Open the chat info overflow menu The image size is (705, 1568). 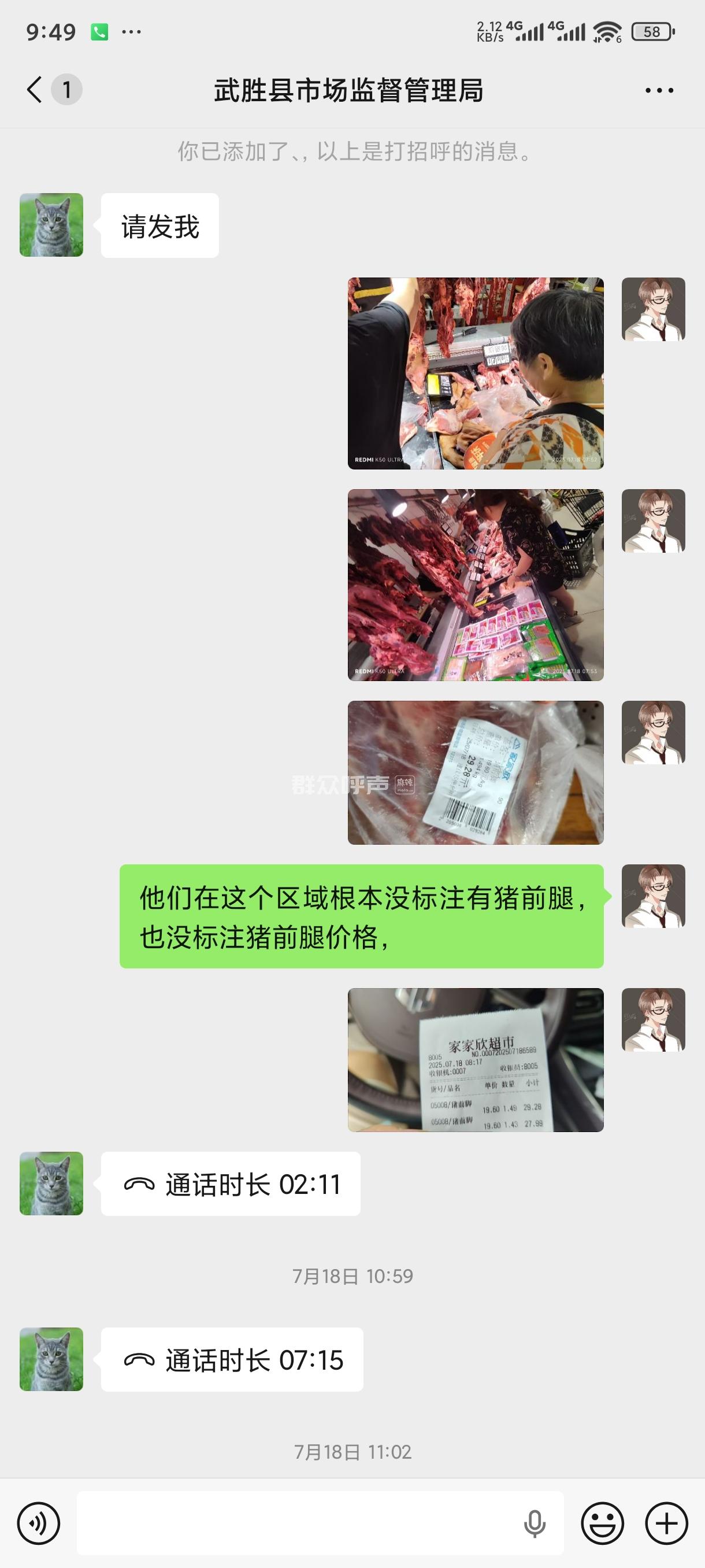[x=659, y=91]
